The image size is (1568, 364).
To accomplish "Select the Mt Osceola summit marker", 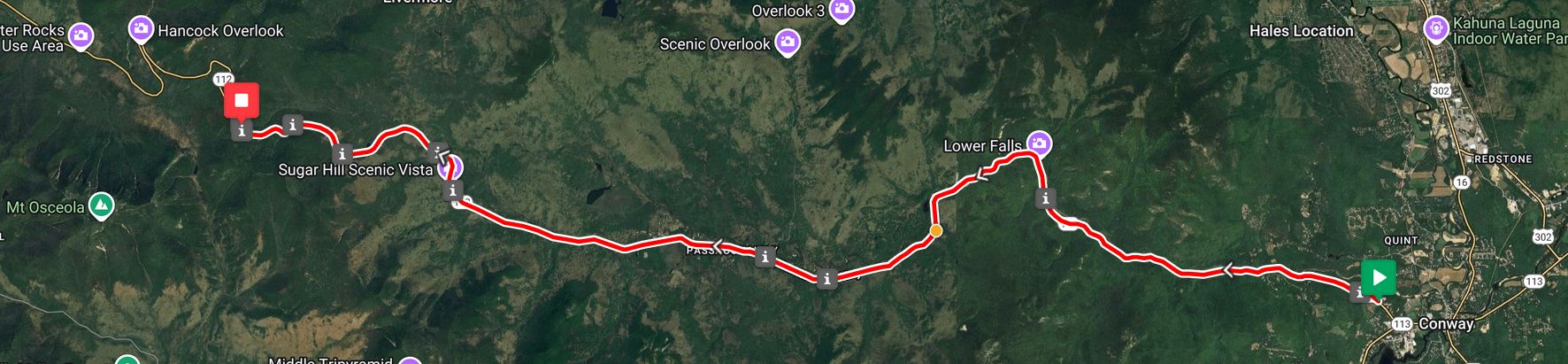I will click(103, 206).
